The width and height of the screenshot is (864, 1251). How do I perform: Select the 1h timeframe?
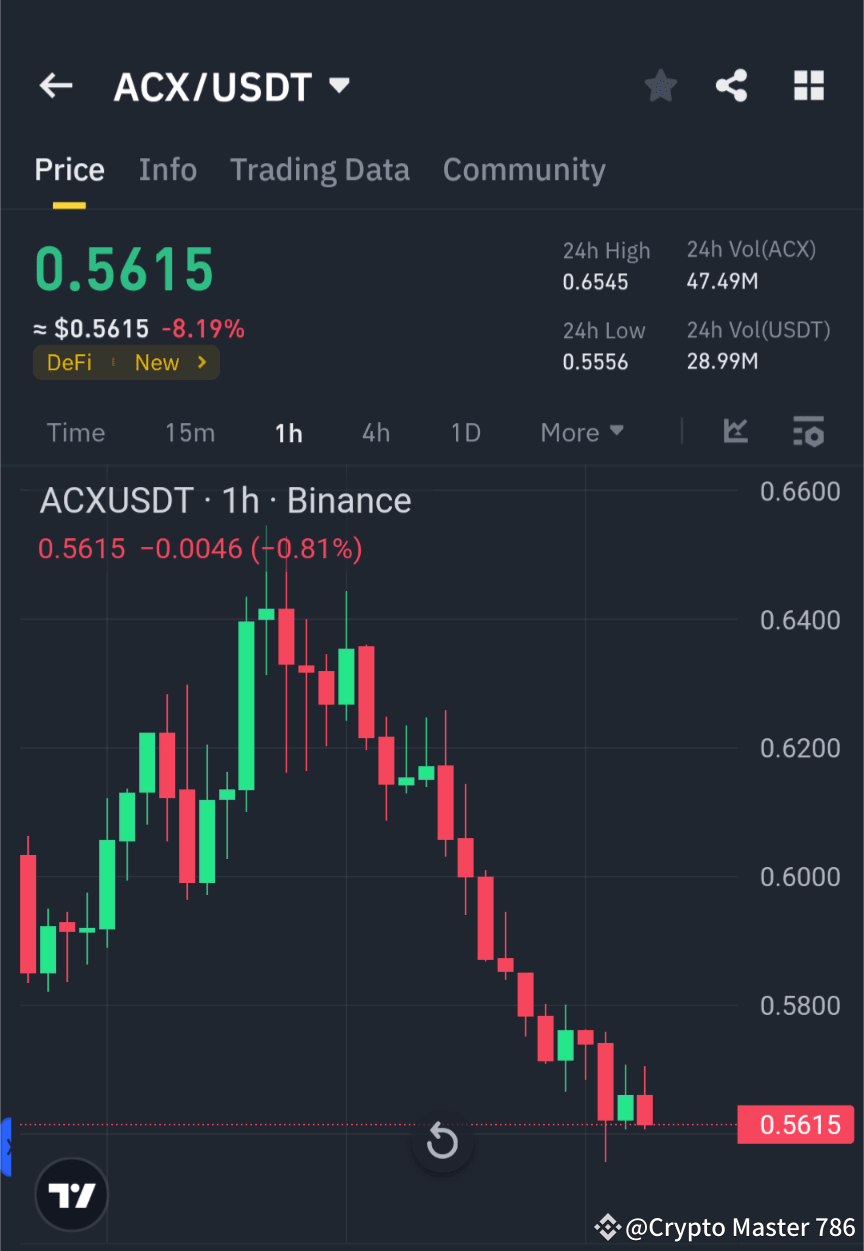point(288,432)
